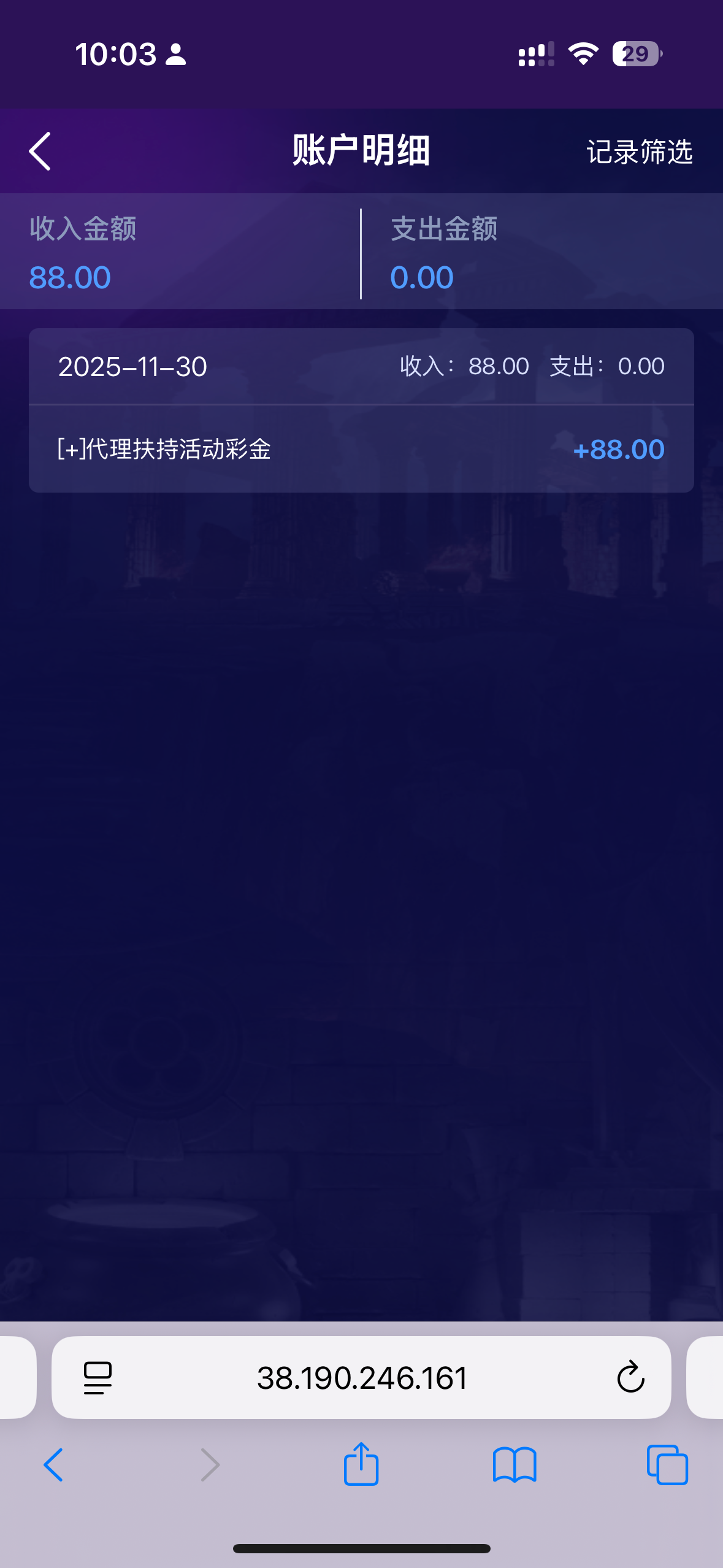The height and width of the screenshot is (1568, 723).
Task: Open the Safari page settings menu icon
Action: [98, 1378]
